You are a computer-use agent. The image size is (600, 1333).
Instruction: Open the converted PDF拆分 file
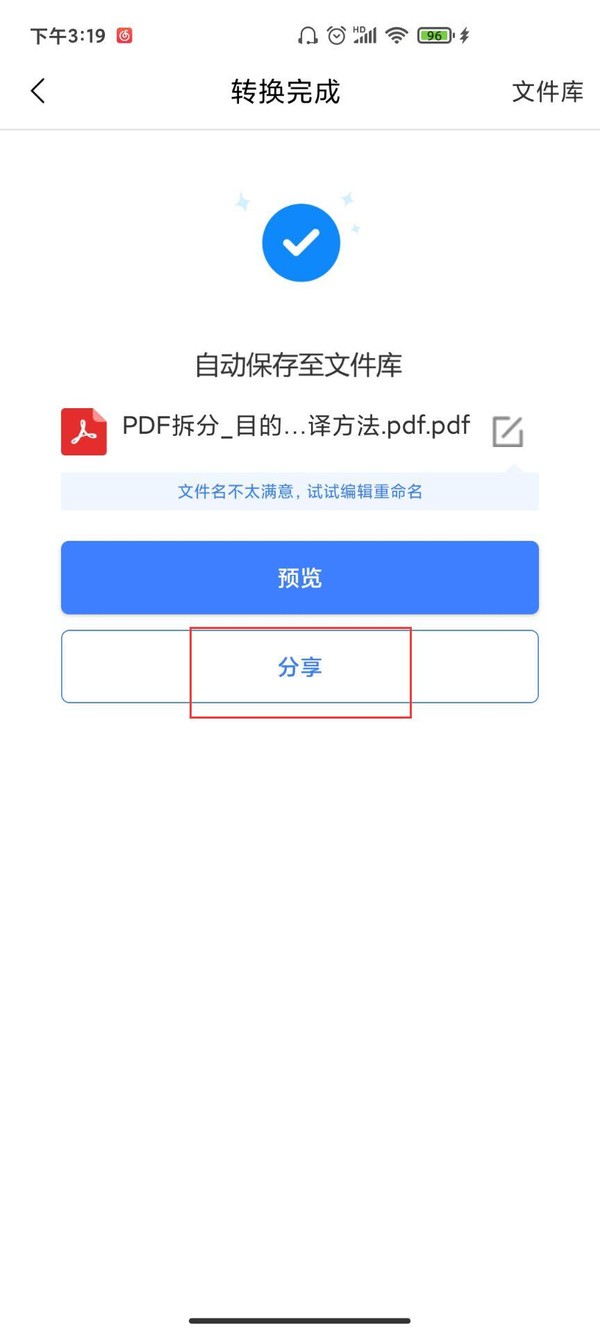(x=295, y=426)
